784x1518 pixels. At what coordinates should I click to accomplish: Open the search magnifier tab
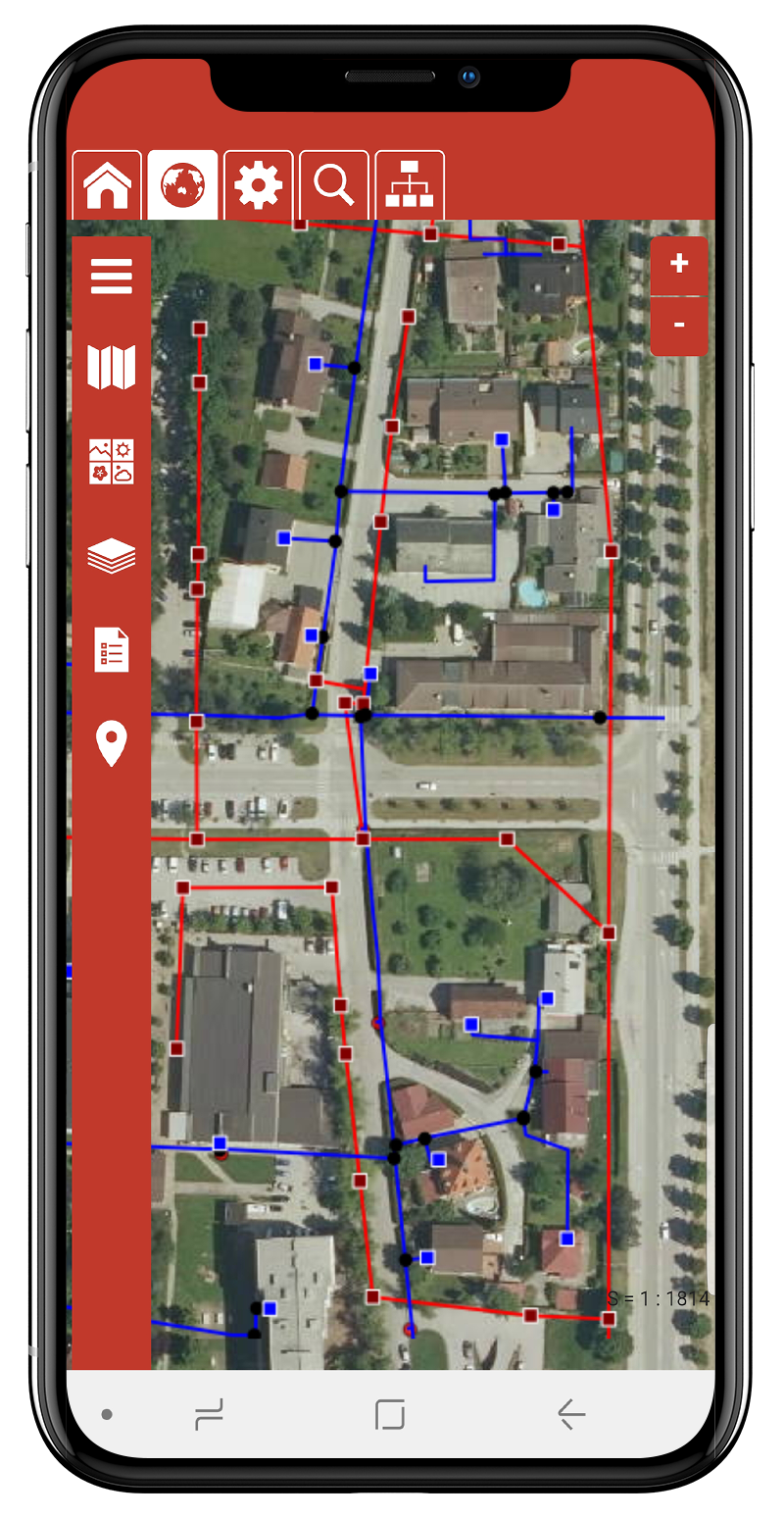pyautogui.click(x=334, y=185)
